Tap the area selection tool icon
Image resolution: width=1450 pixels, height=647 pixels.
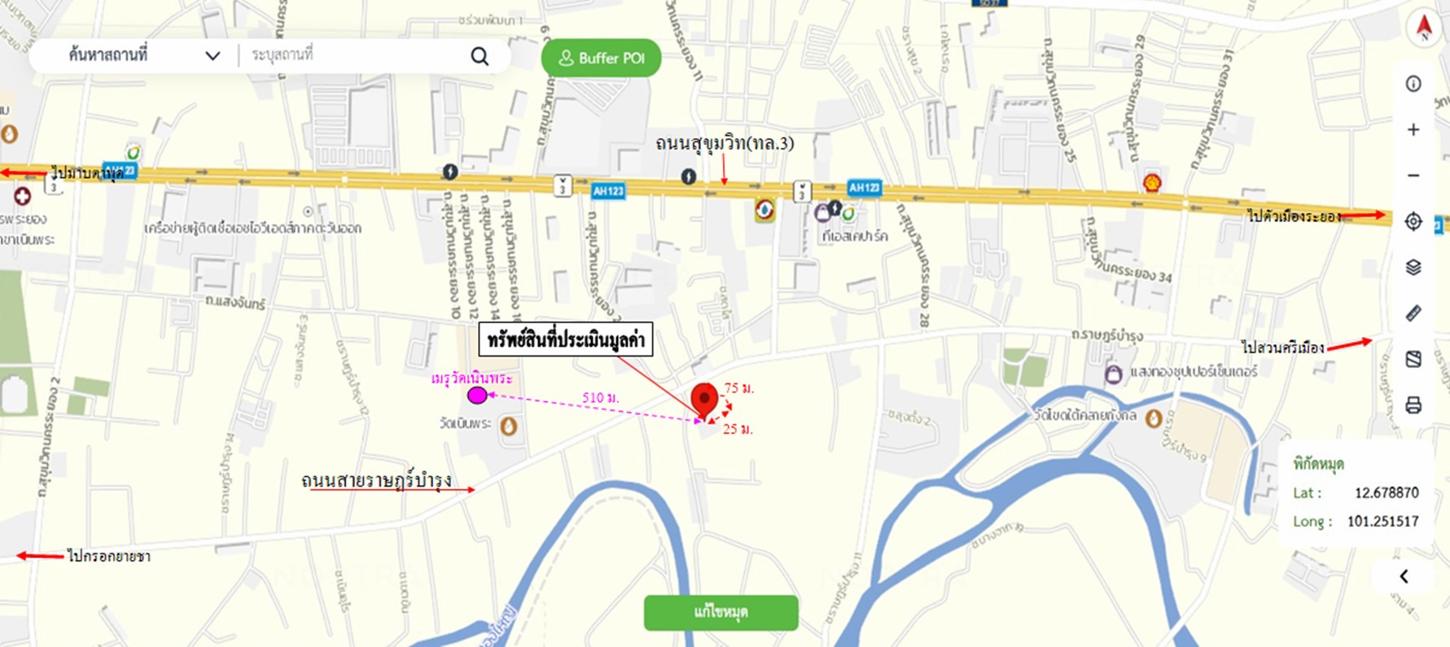pos(1413,359)
